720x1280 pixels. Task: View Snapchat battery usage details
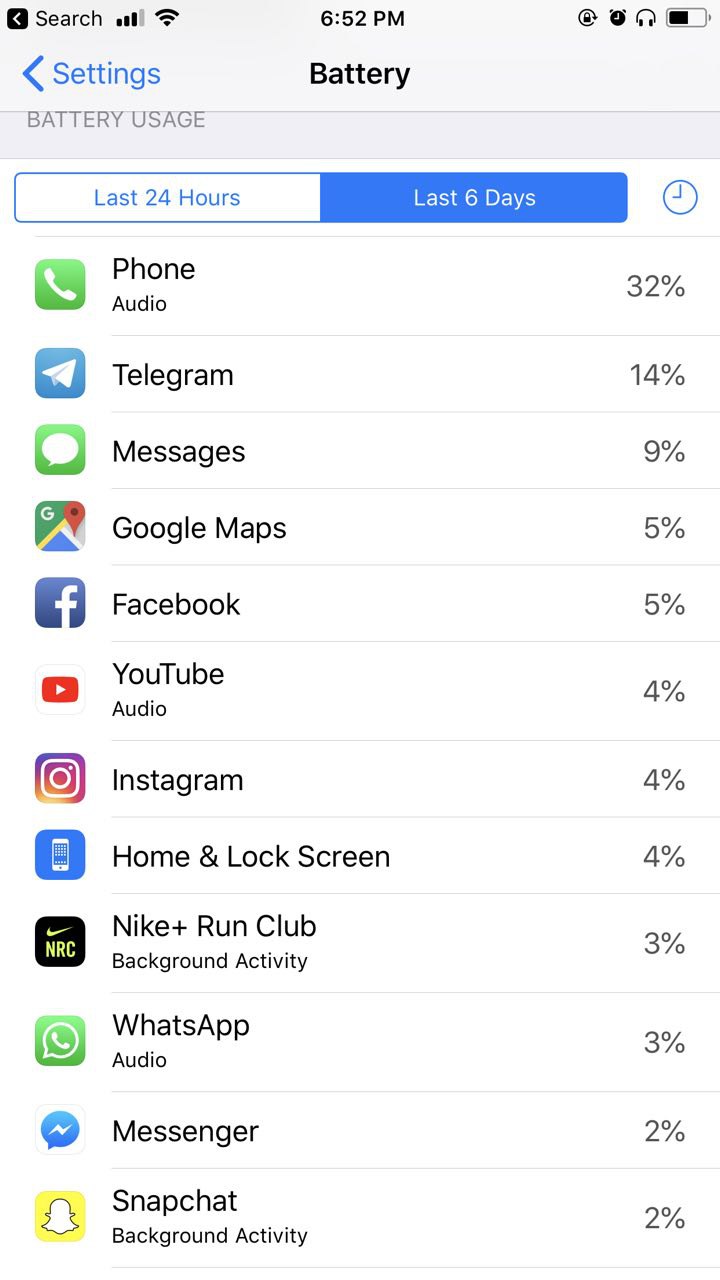[x=360, y=1218]
